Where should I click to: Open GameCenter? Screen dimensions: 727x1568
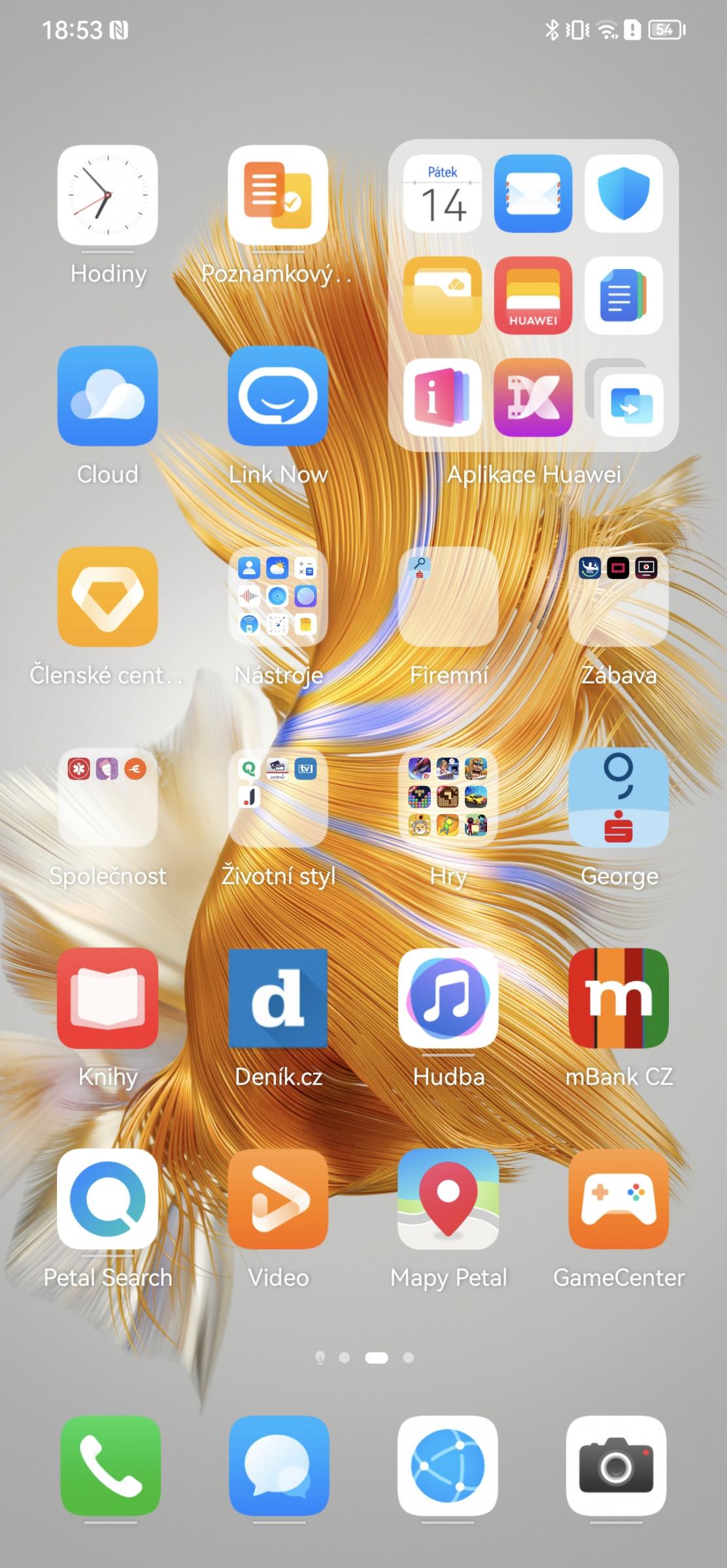pyautogui.click(x=618, y=1199)
